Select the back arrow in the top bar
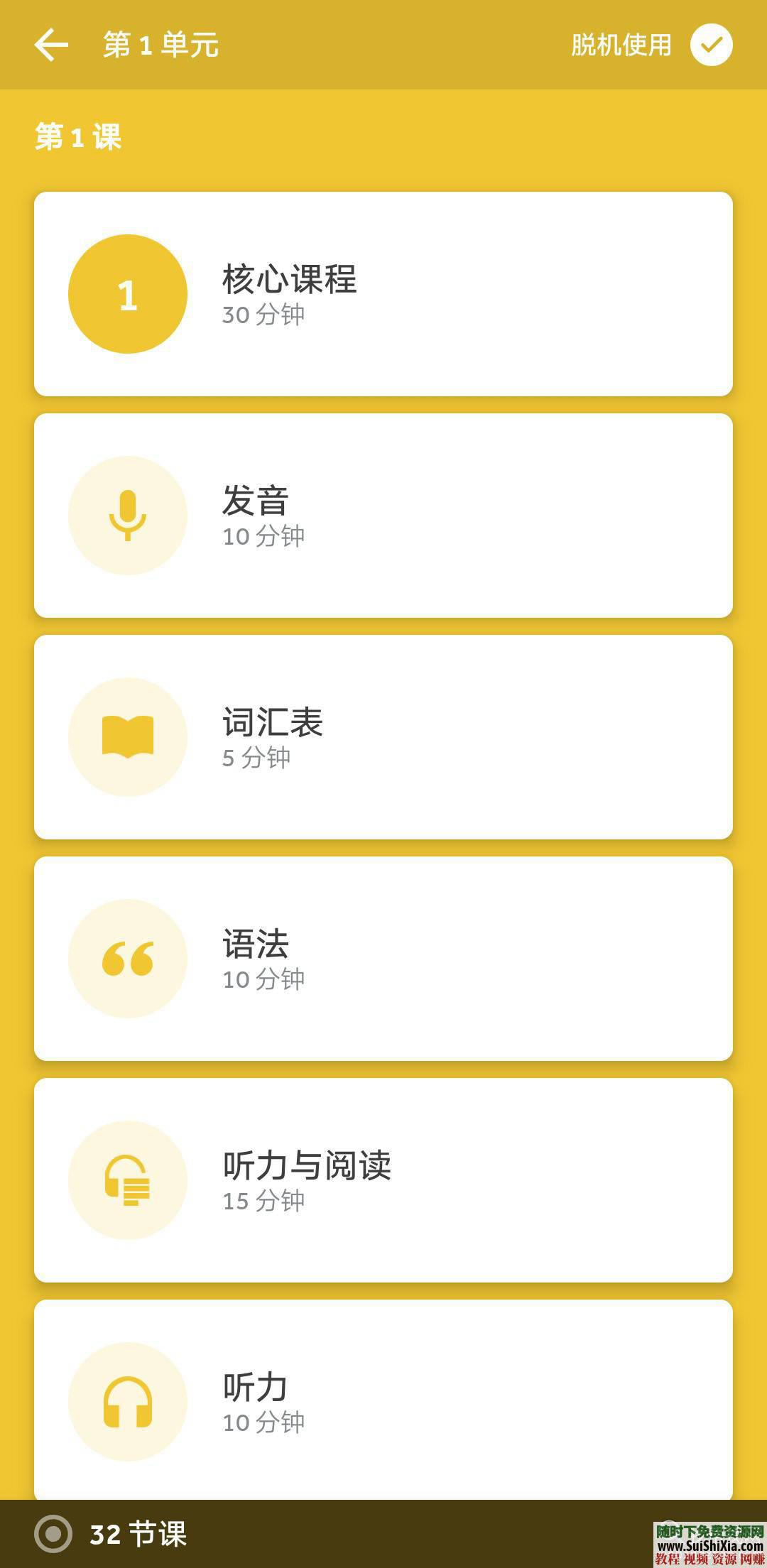767x1568 pixels. [x=51, y=45]
